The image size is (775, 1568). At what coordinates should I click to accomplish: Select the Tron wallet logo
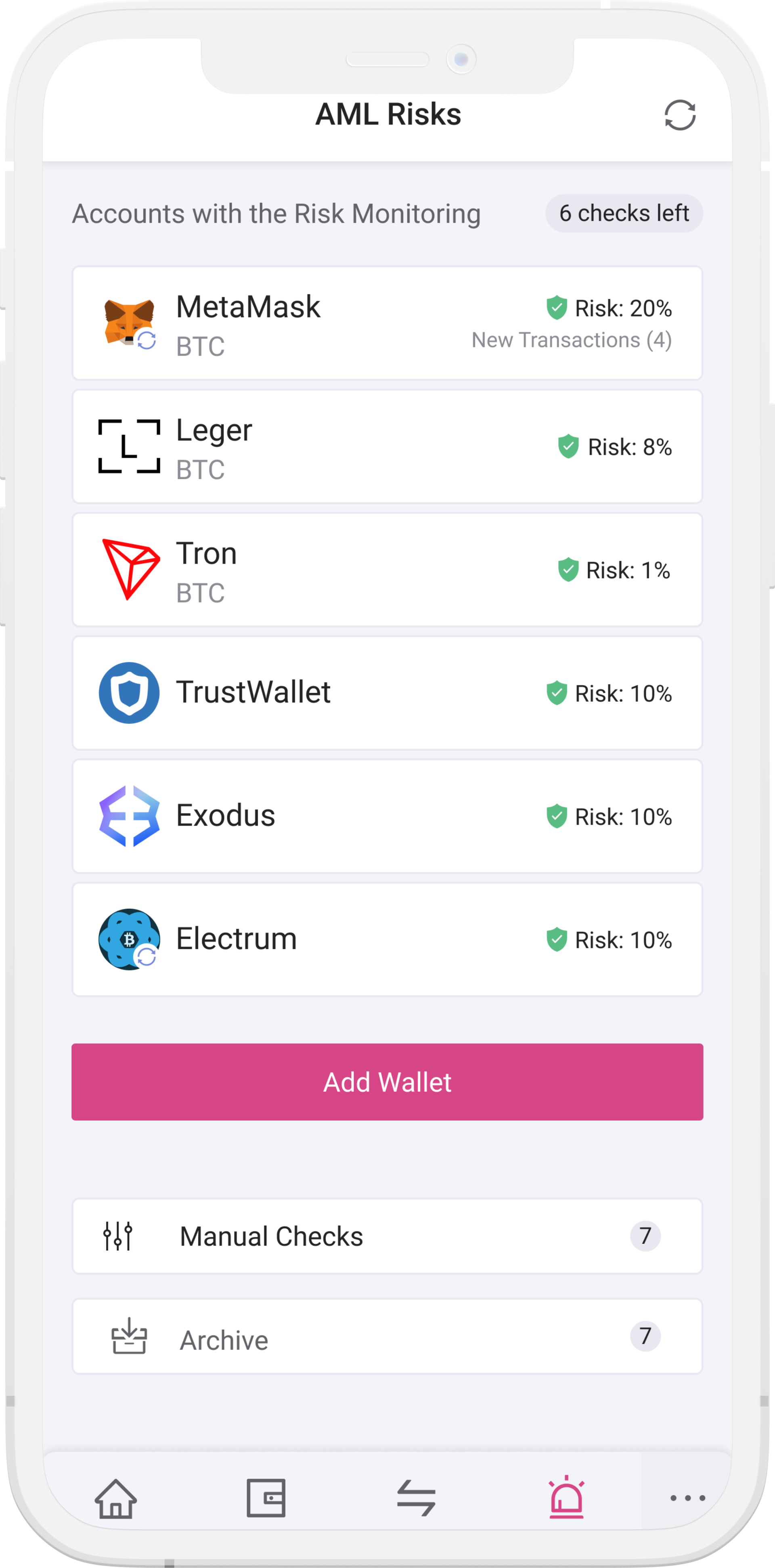(x=129, y=569)
